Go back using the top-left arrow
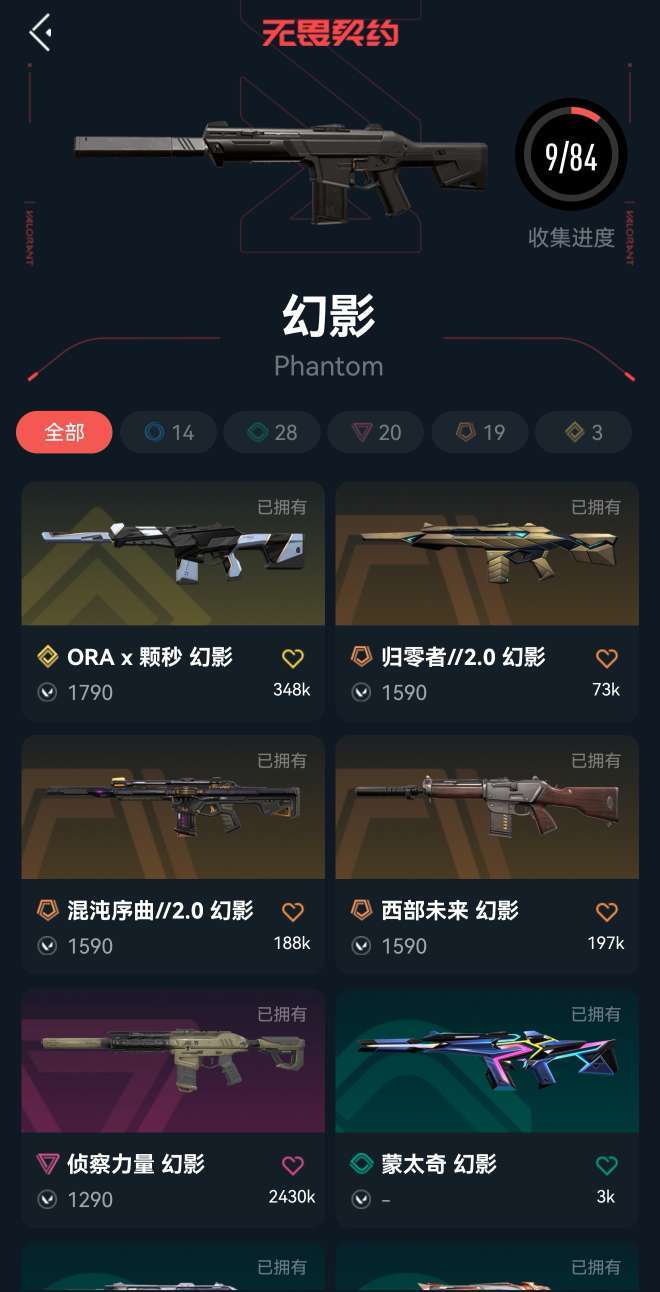The width and height of the screenshot is (660, 1292). click(x=41, y=33)
